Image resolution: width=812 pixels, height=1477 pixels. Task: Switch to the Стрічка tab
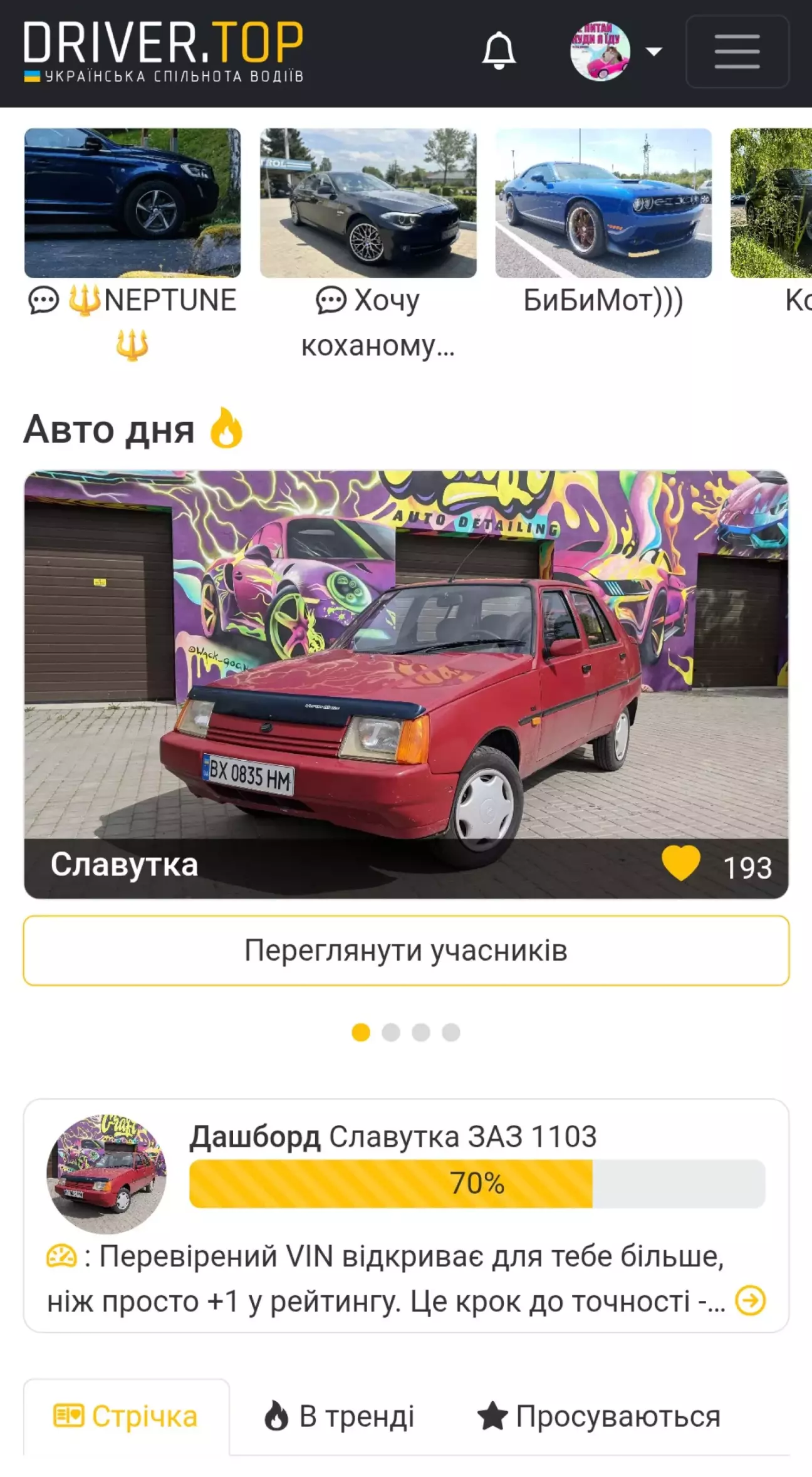click(127, 1417)
